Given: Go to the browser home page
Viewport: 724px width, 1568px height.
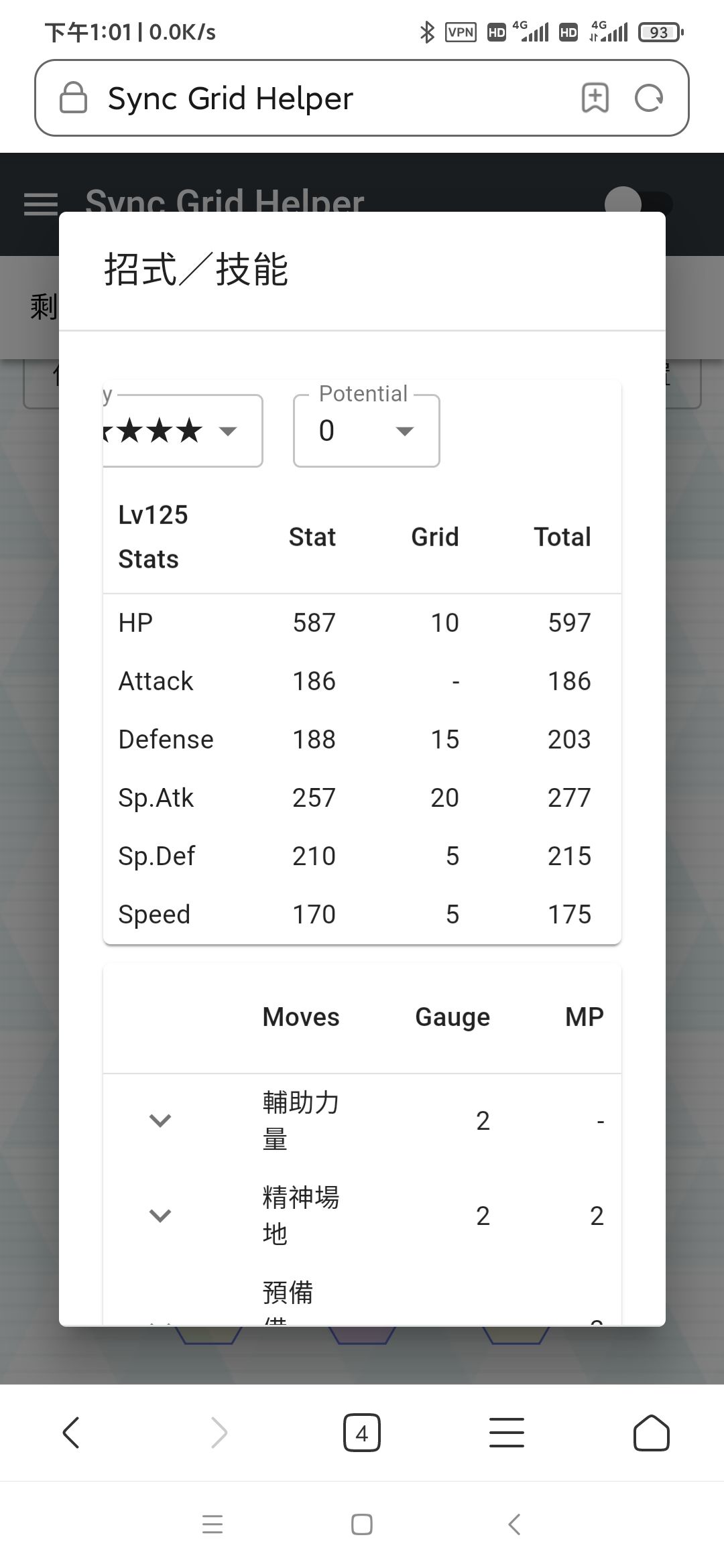Looking at the screenshot, I should coord(651,1433).
